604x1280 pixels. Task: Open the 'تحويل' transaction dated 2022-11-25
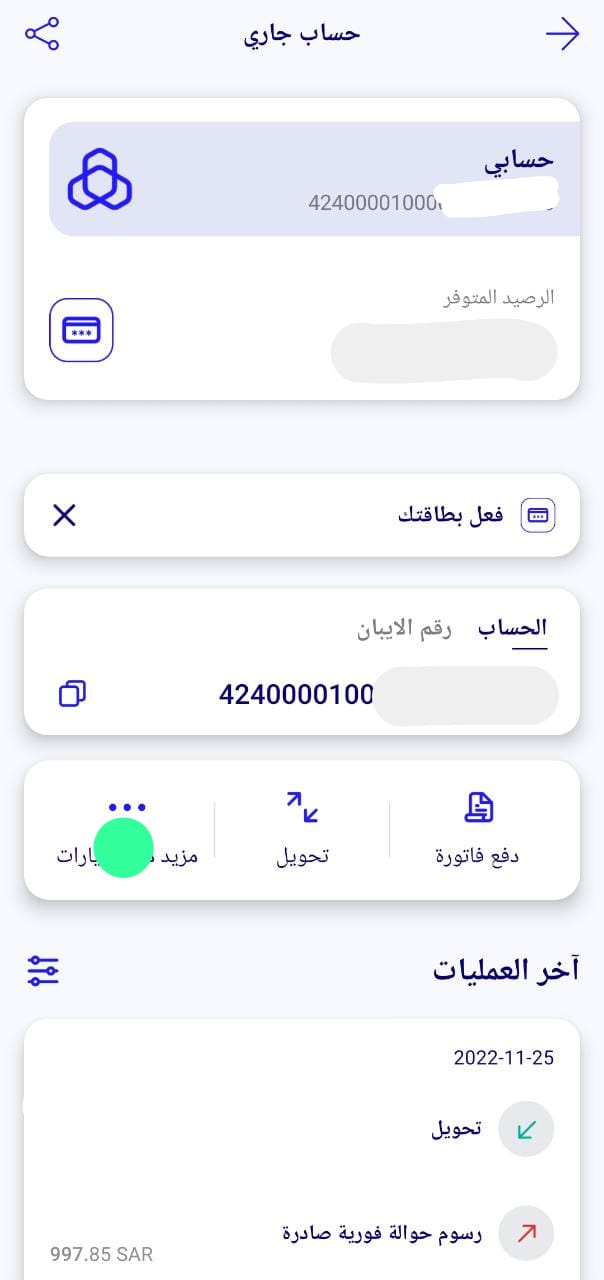click(x=302, y=1130)
